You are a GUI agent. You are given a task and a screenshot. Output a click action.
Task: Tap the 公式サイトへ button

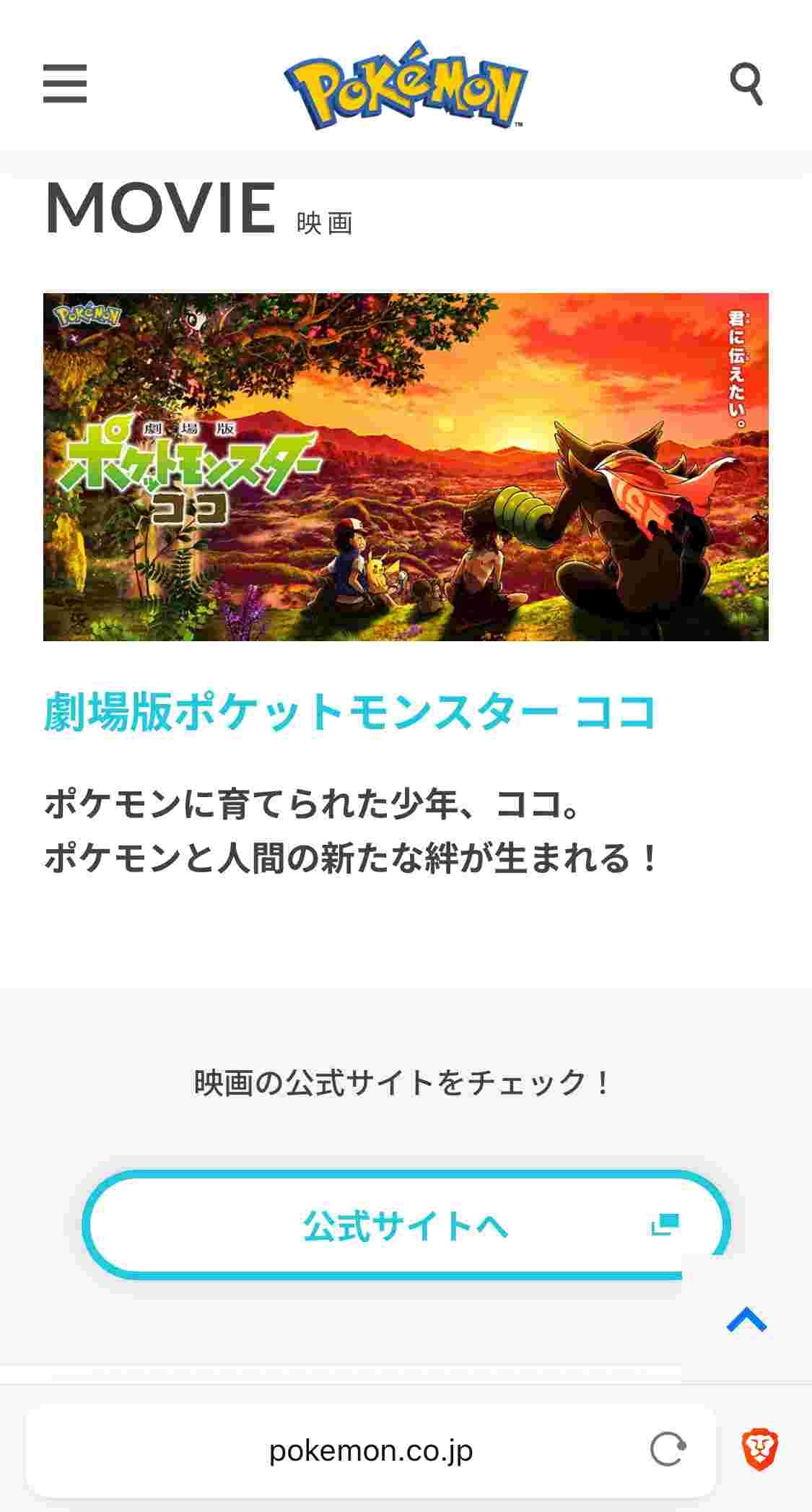point(406,1225)
